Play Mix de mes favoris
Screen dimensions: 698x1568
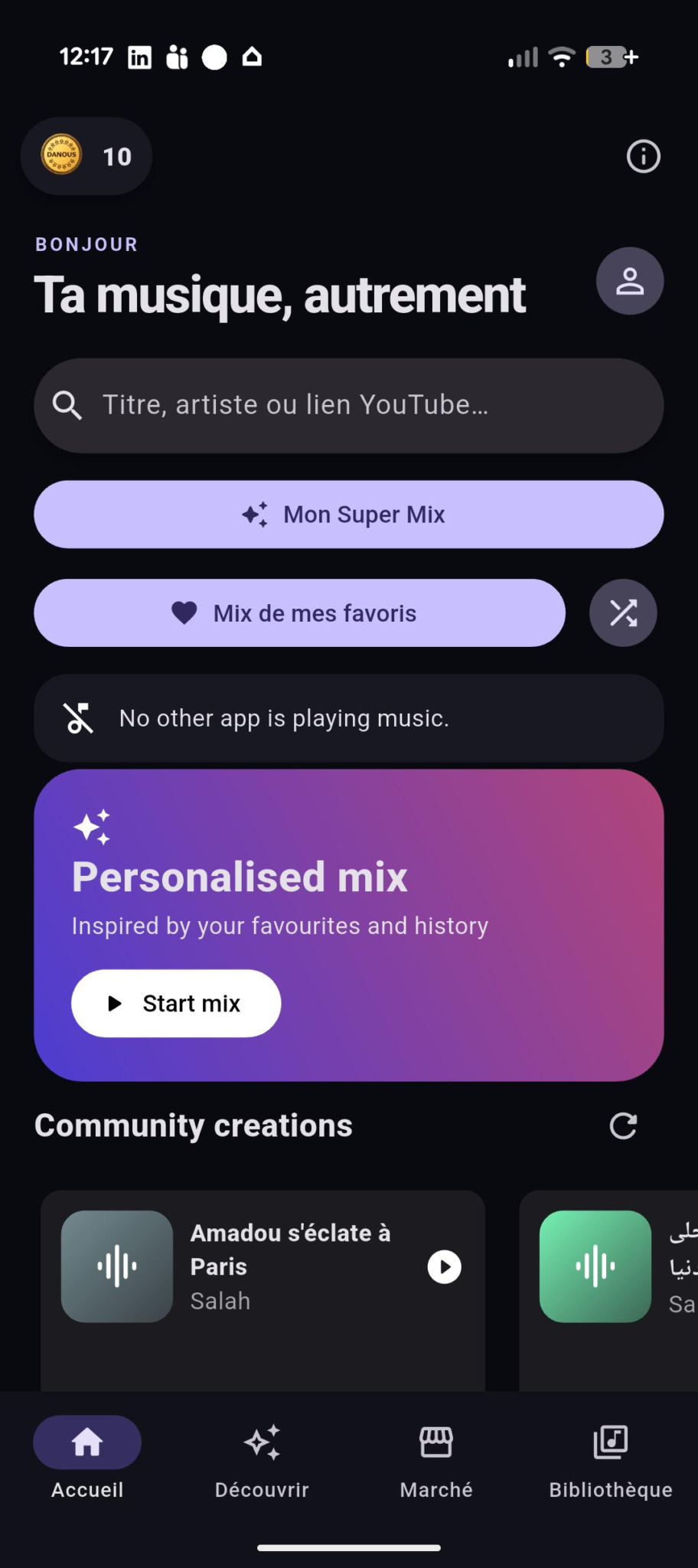tap(300, 613)
